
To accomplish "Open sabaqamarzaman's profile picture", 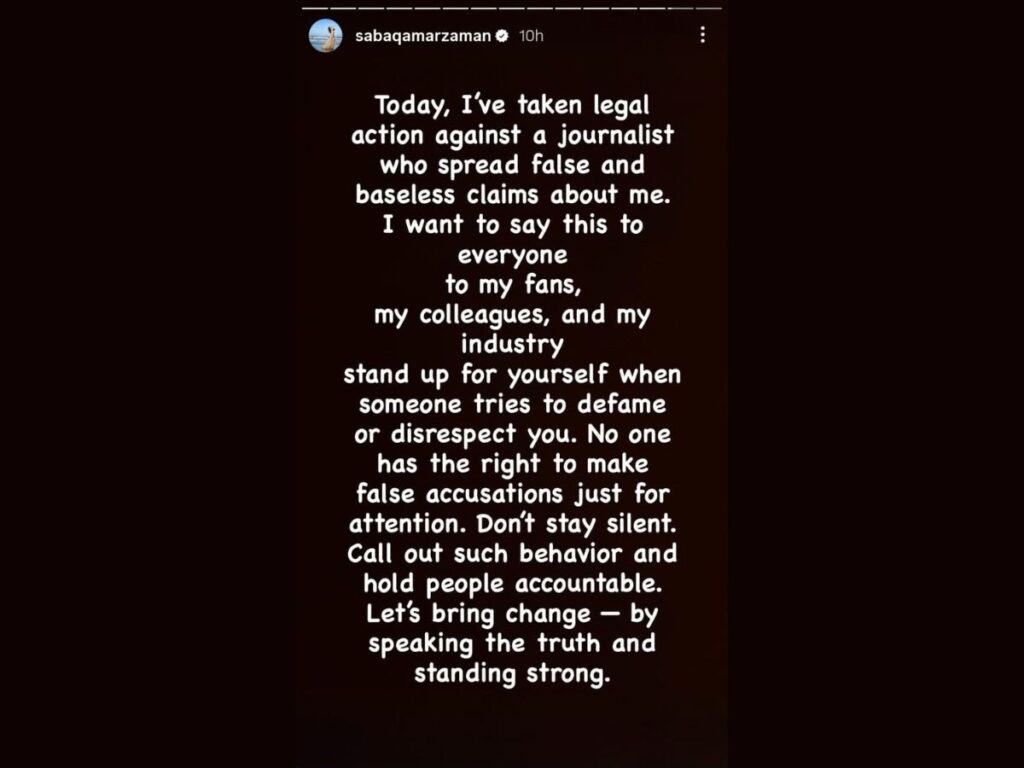I will pos(325,36).
